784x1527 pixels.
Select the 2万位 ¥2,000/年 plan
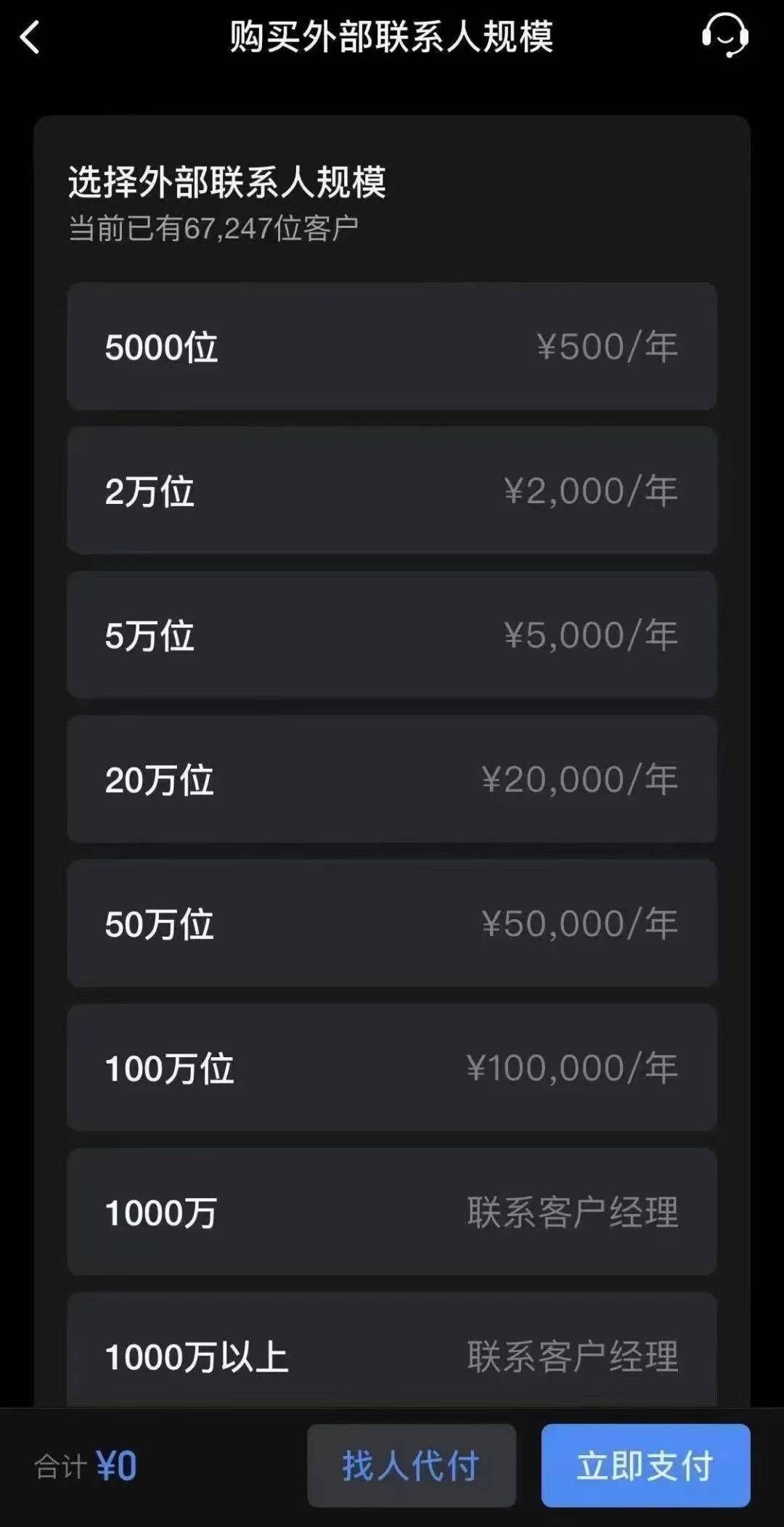tap(392, 490)
